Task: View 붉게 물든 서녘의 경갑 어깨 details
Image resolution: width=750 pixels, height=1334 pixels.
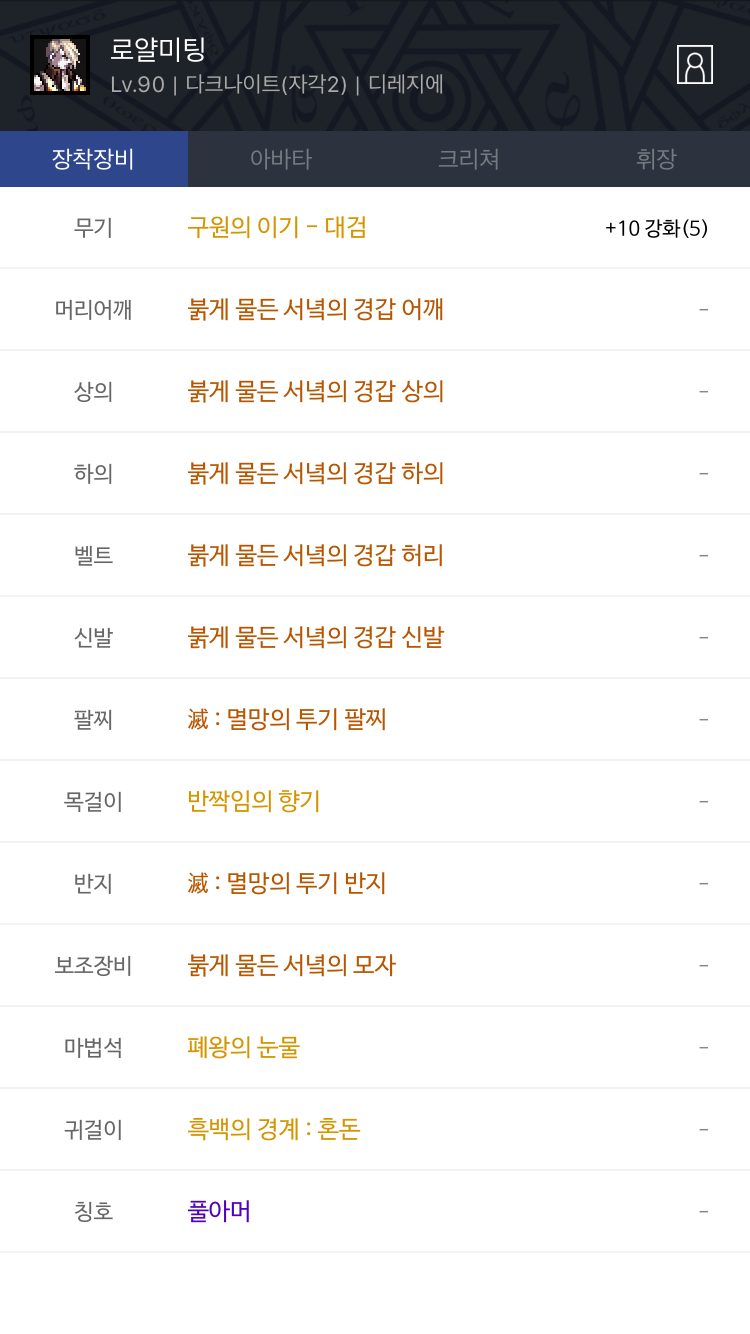Action: (316, 310)
